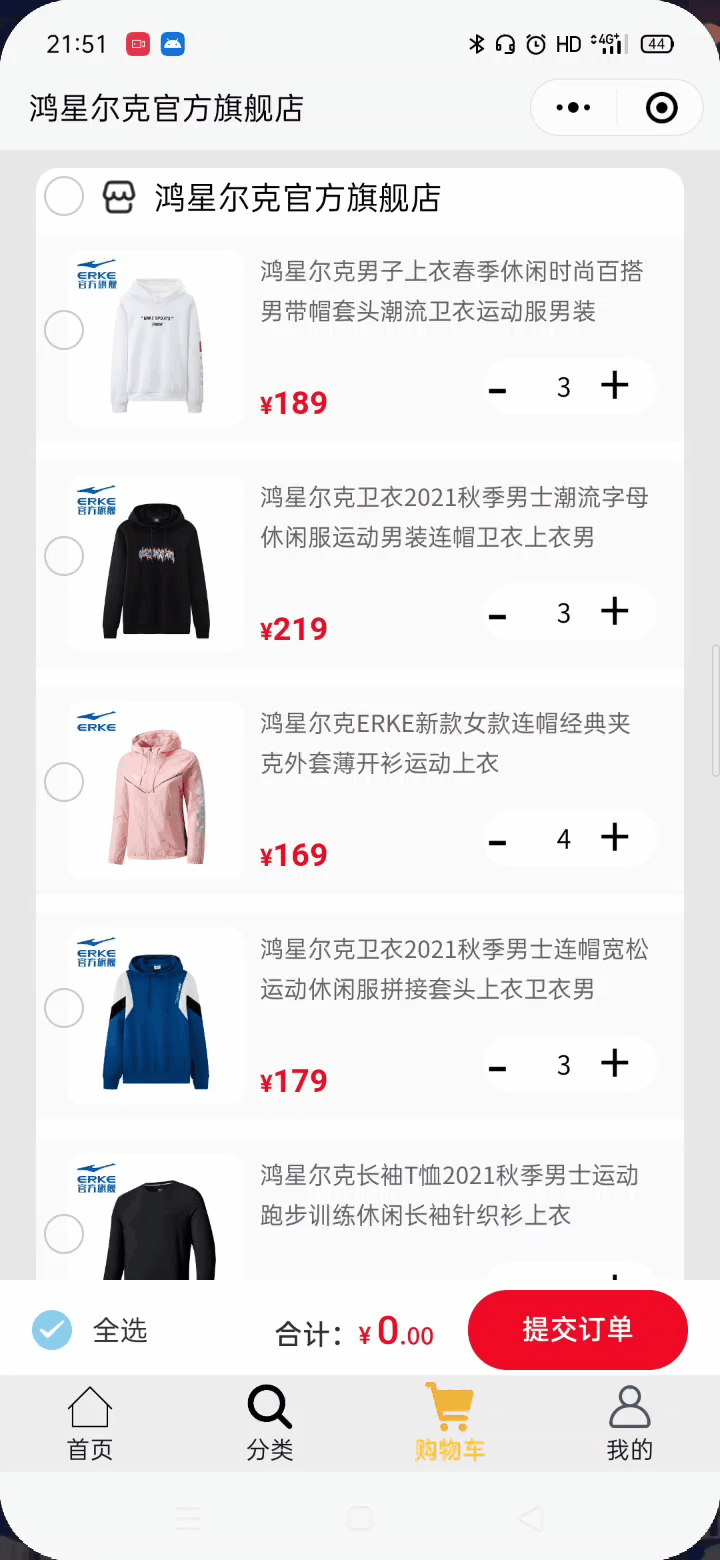Image resolution: width=720 pixels, height=1560 pixels.
Task: Open the mini program more options menu
Action: pyautogui.click(x=573, y=108)
